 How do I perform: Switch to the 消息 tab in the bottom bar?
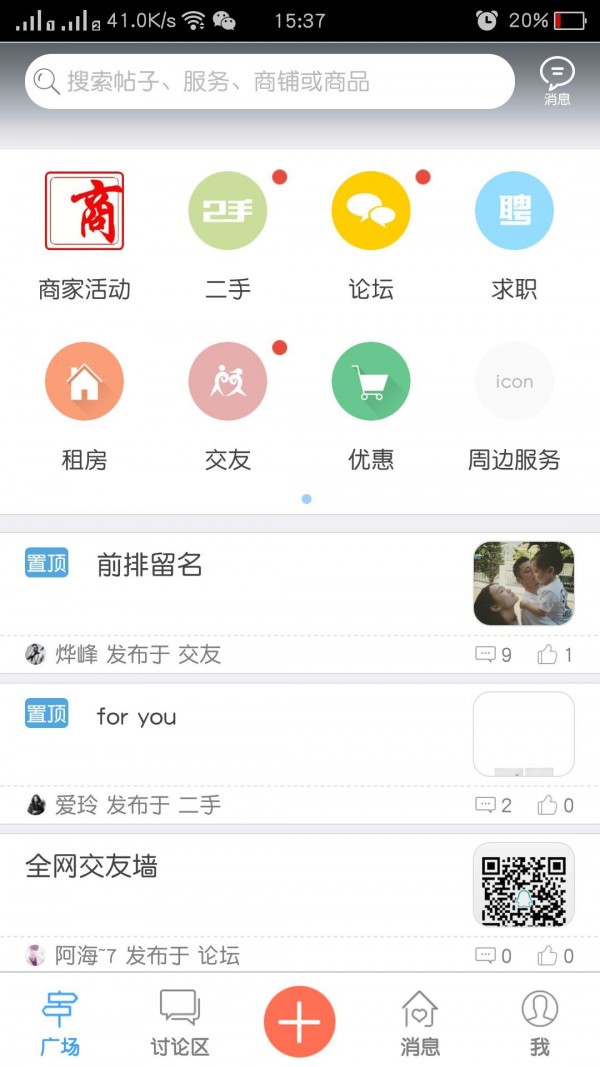[420, 1021]
